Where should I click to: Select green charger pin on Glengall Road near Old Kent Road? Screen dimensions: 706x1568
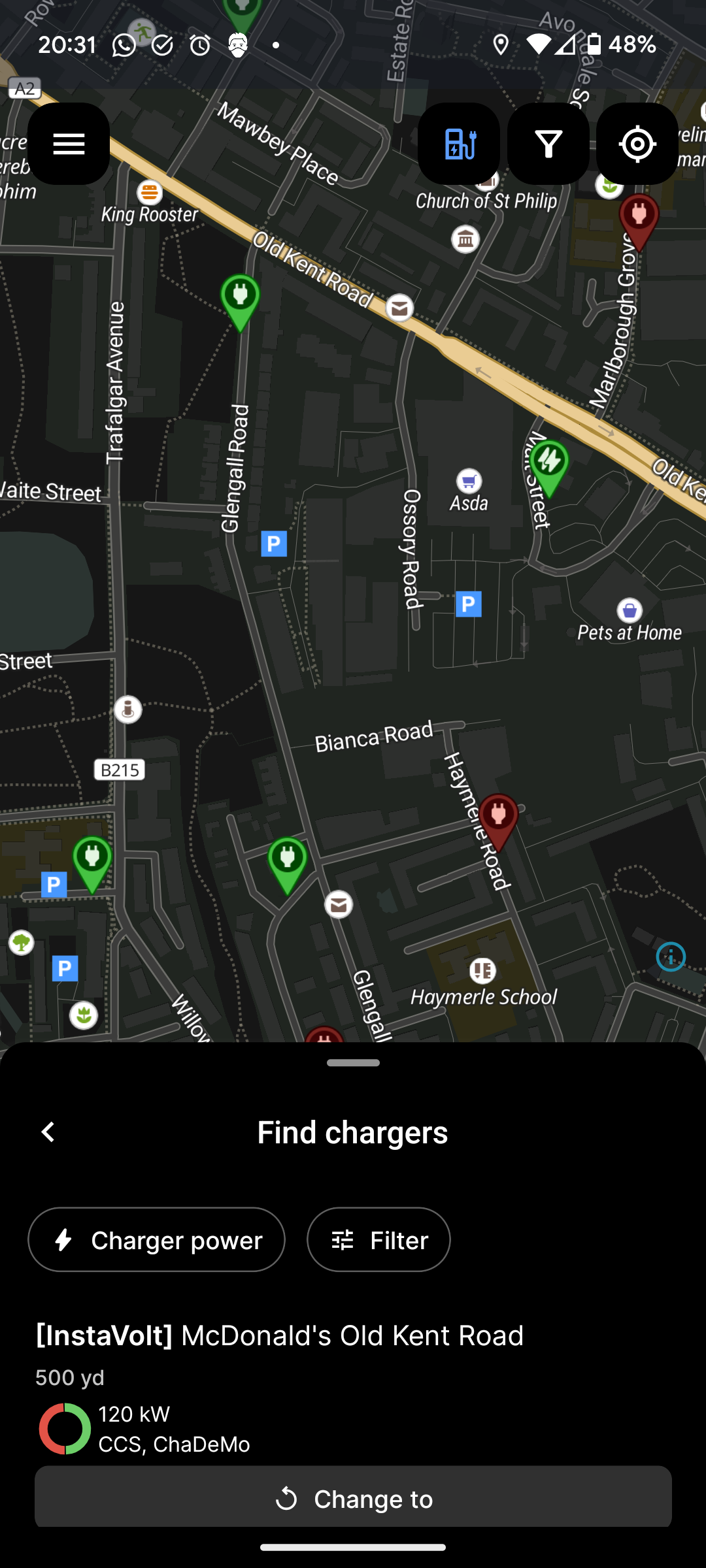click(x=240, y=302)
